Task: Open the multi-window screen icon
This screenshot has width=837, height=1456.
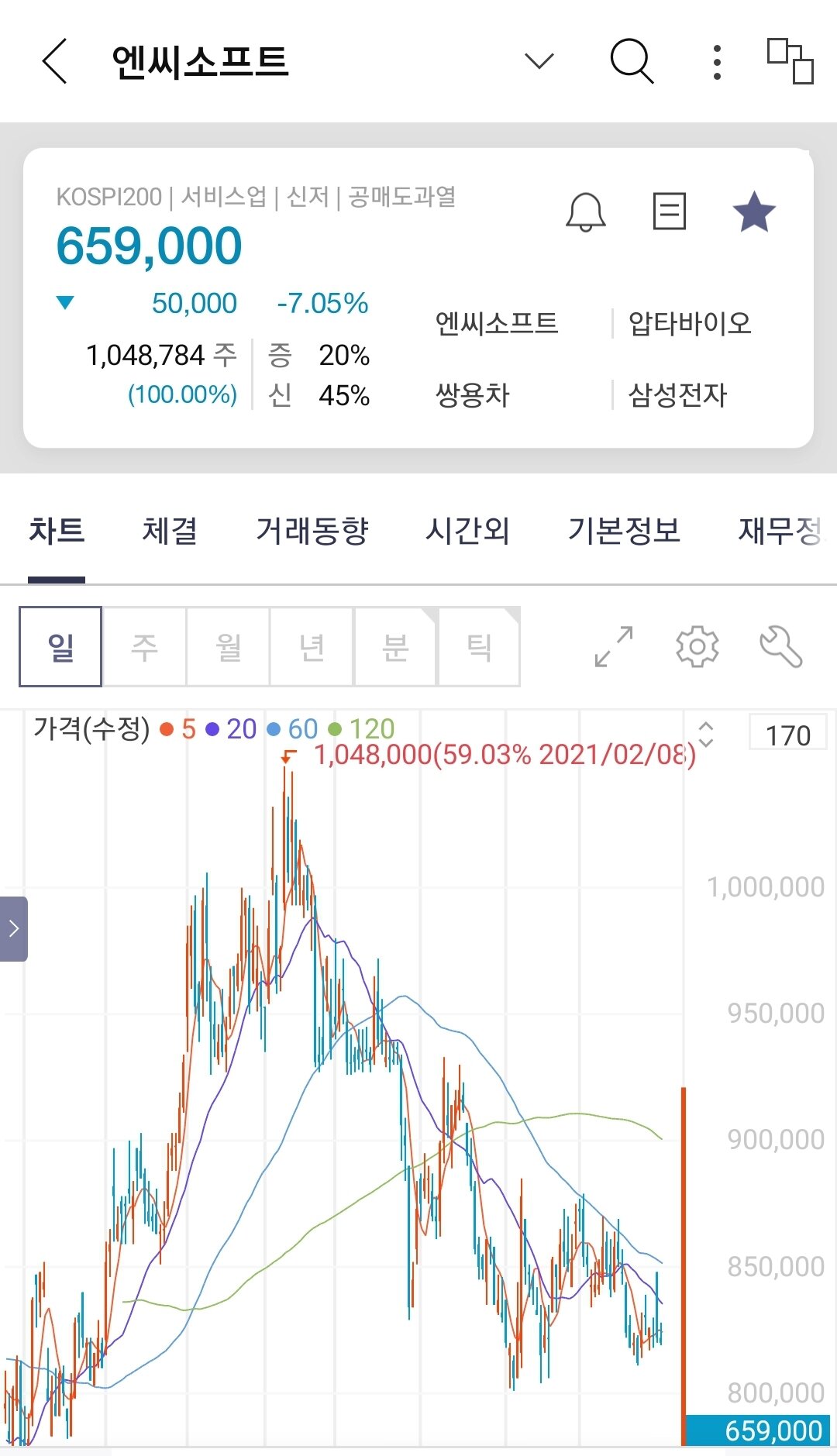Action: [790, 61]
